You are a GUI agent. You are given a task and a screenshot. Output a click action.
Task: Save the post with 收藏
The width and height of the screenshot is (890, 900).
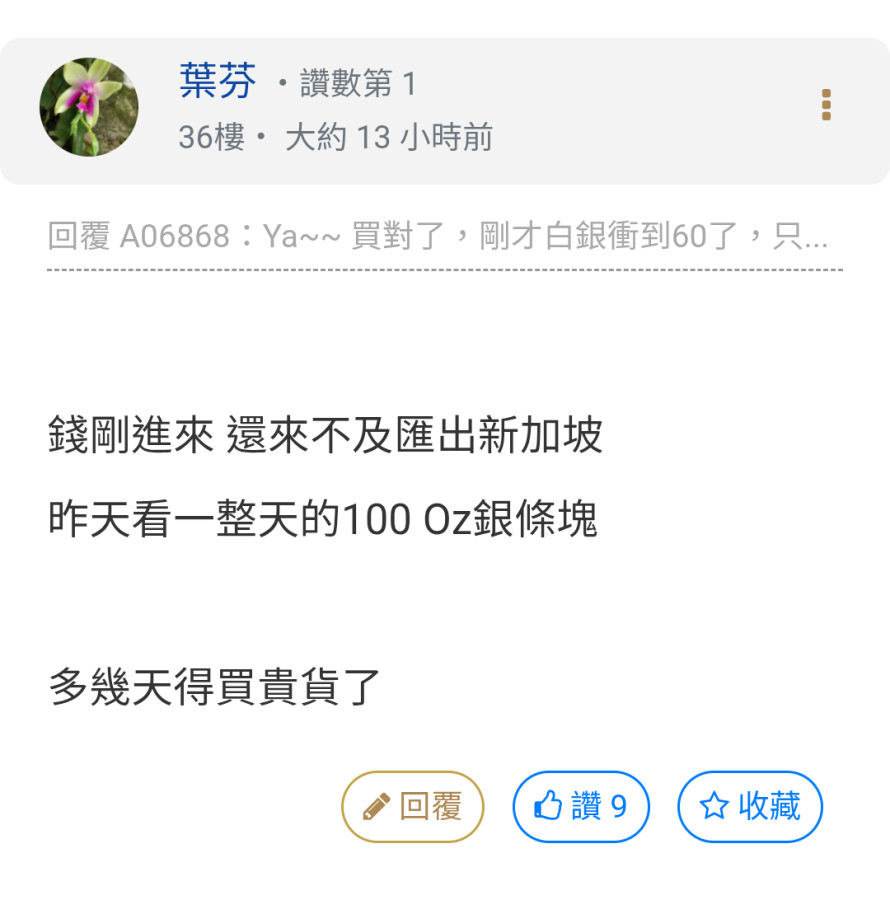[750, 806]
